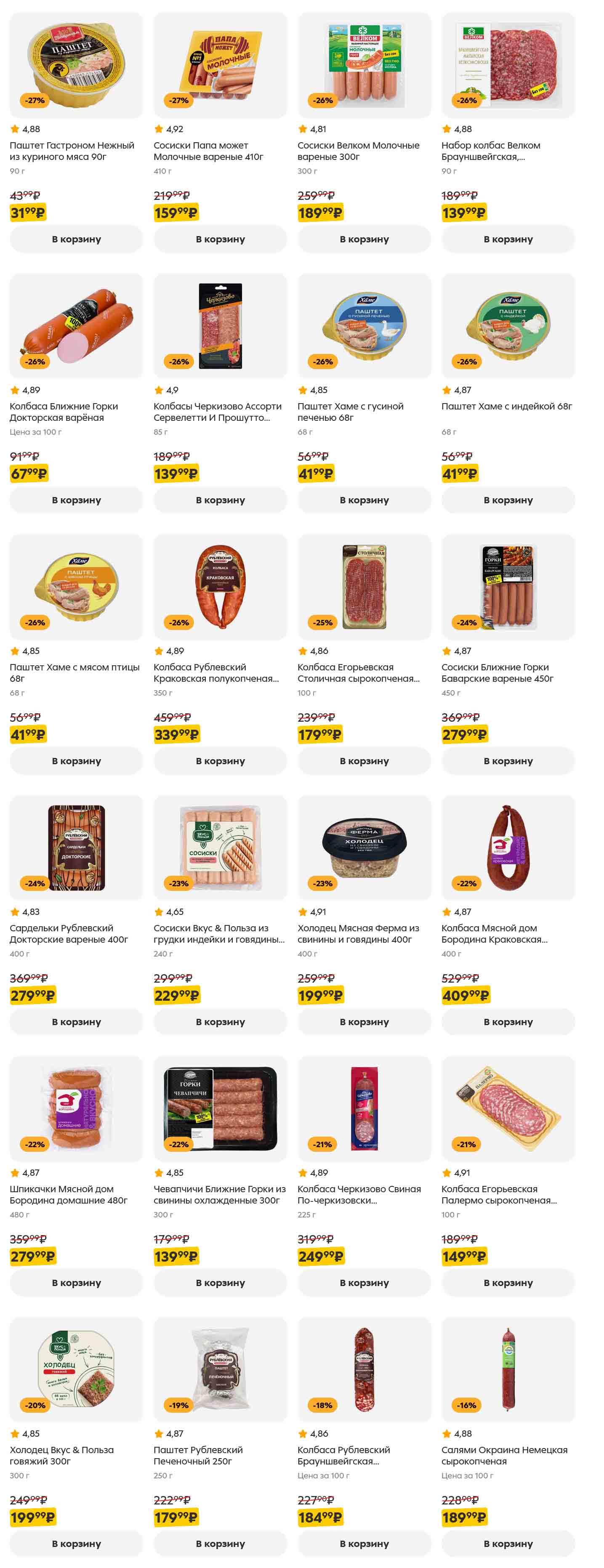
Task: Add Колбасы Черкизово Ассорти to cart
Action: coord(220,500)
